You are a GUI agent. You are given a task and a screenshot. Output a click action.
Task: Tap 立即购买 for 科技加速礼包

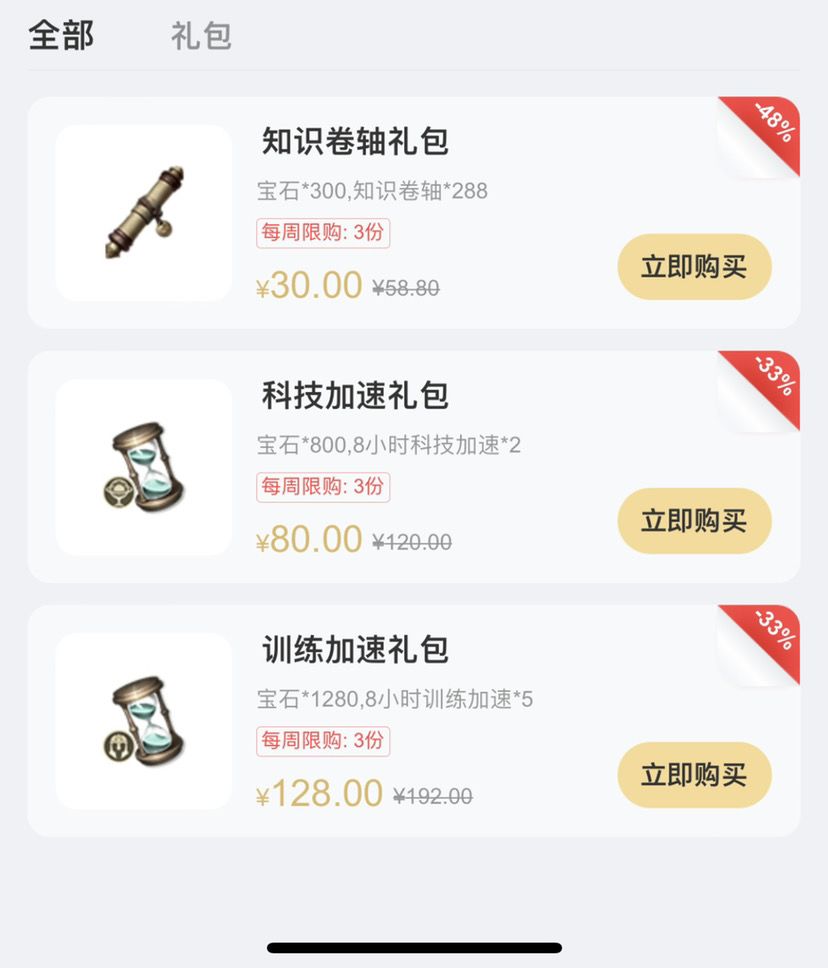[694, 520]
